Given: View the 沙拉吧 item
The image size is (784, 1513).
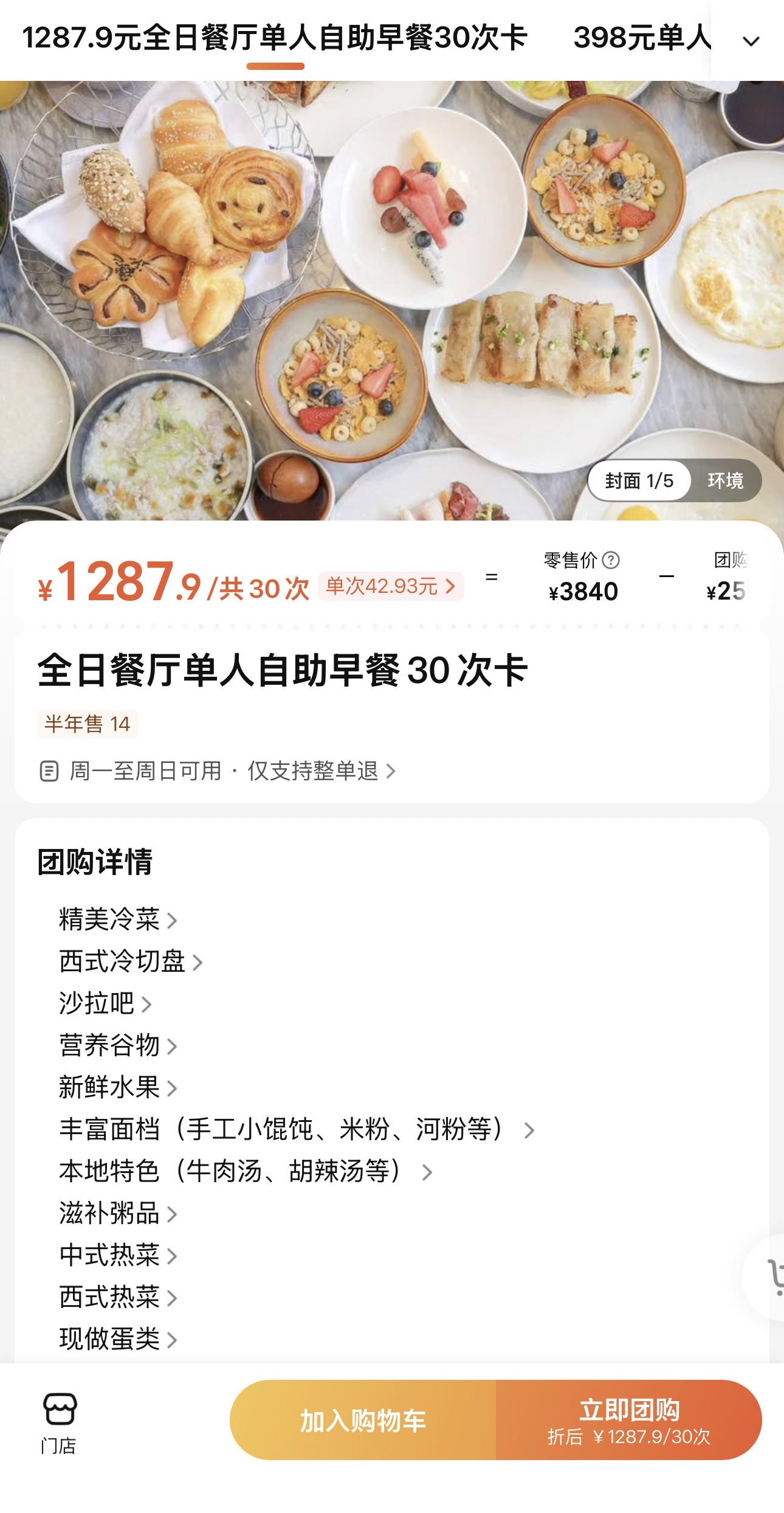Looking at the screenshot, I should (105, 1003).
